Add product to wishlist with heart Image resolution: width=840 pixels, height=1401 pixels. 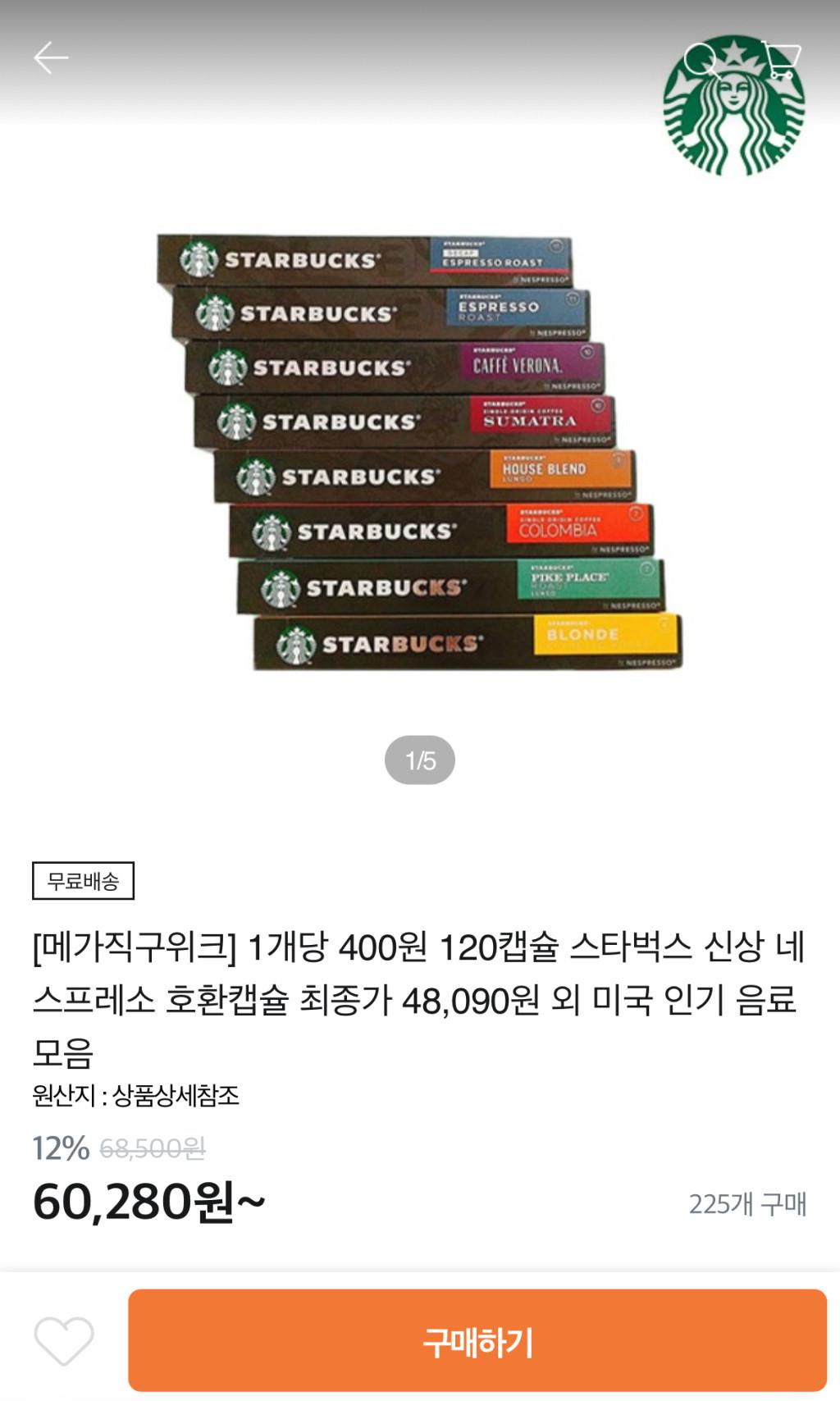click(64, 1340)
